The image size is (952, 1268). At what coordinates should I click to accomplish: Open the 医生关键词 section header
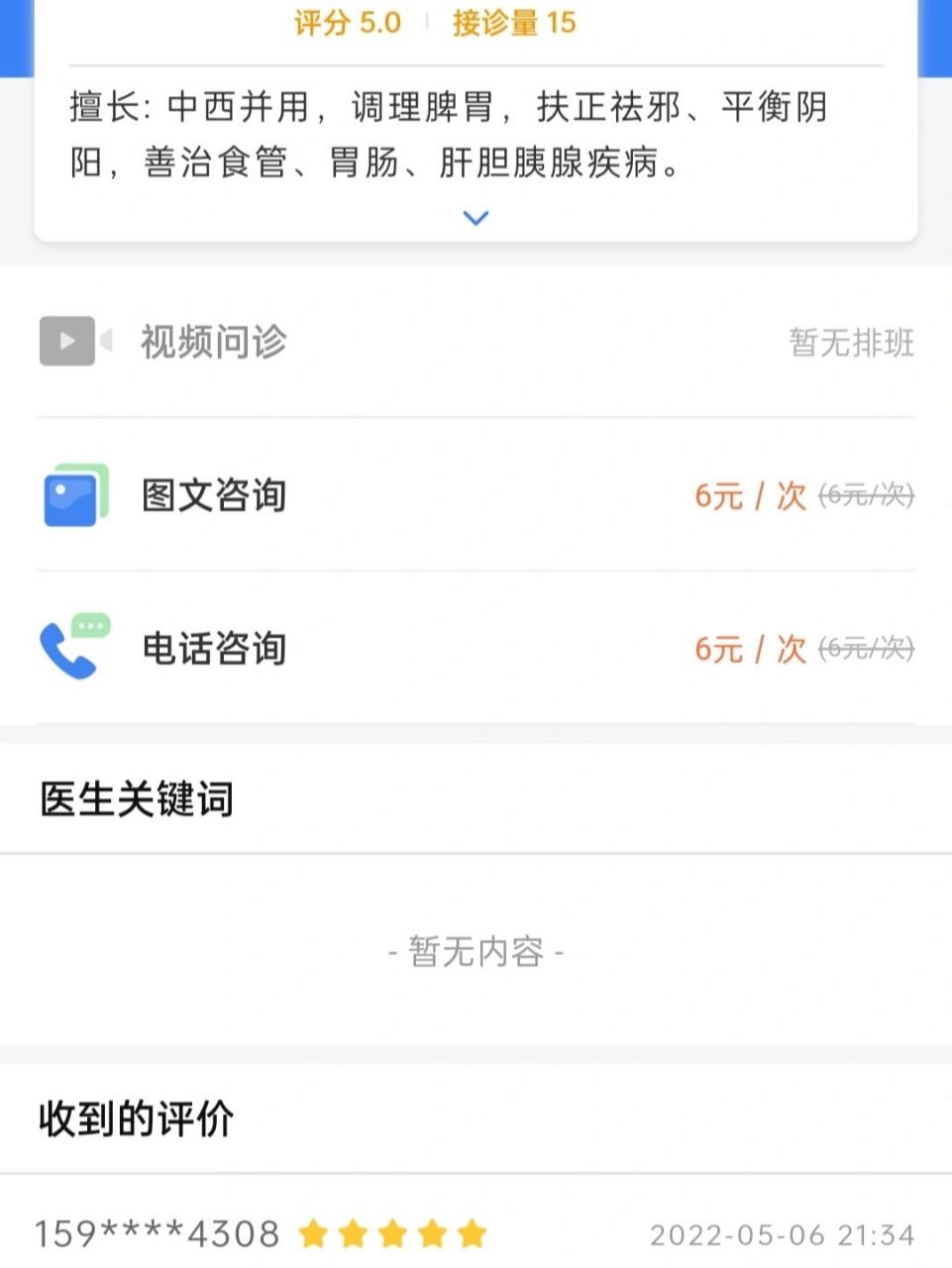point(135,798)
